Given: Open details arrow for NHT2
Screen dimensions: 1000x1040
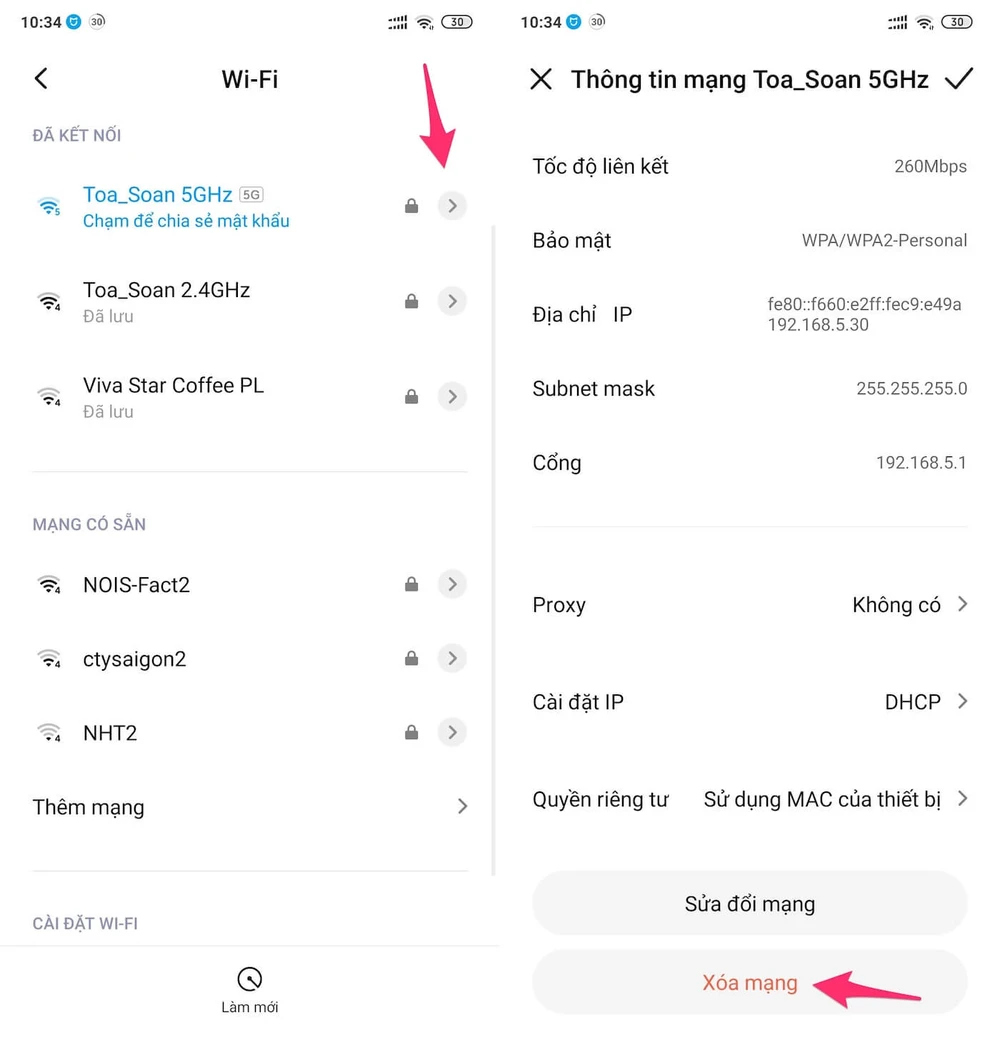Looking at the screenshot, I should point(452,733).
